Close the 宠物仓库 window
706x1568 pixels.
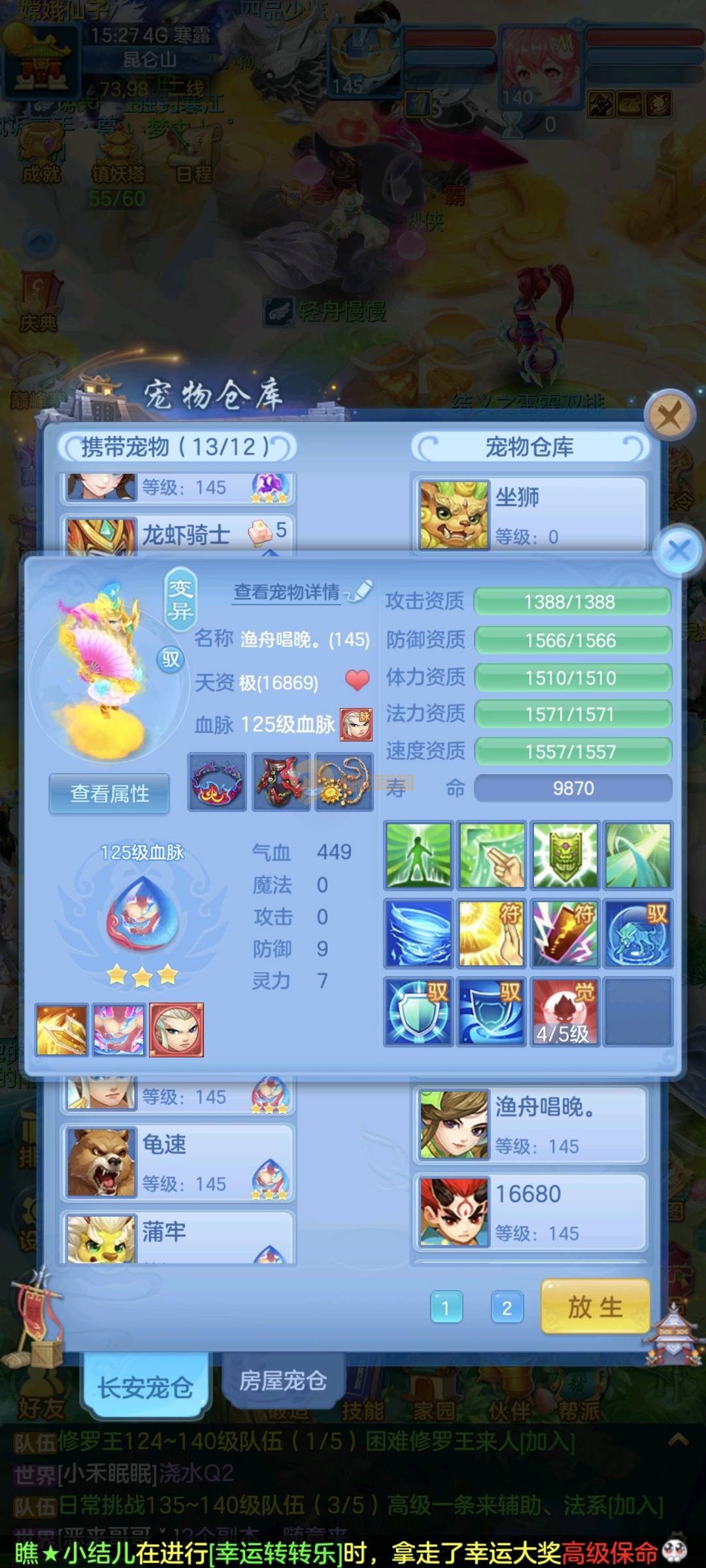pos(669,415)
